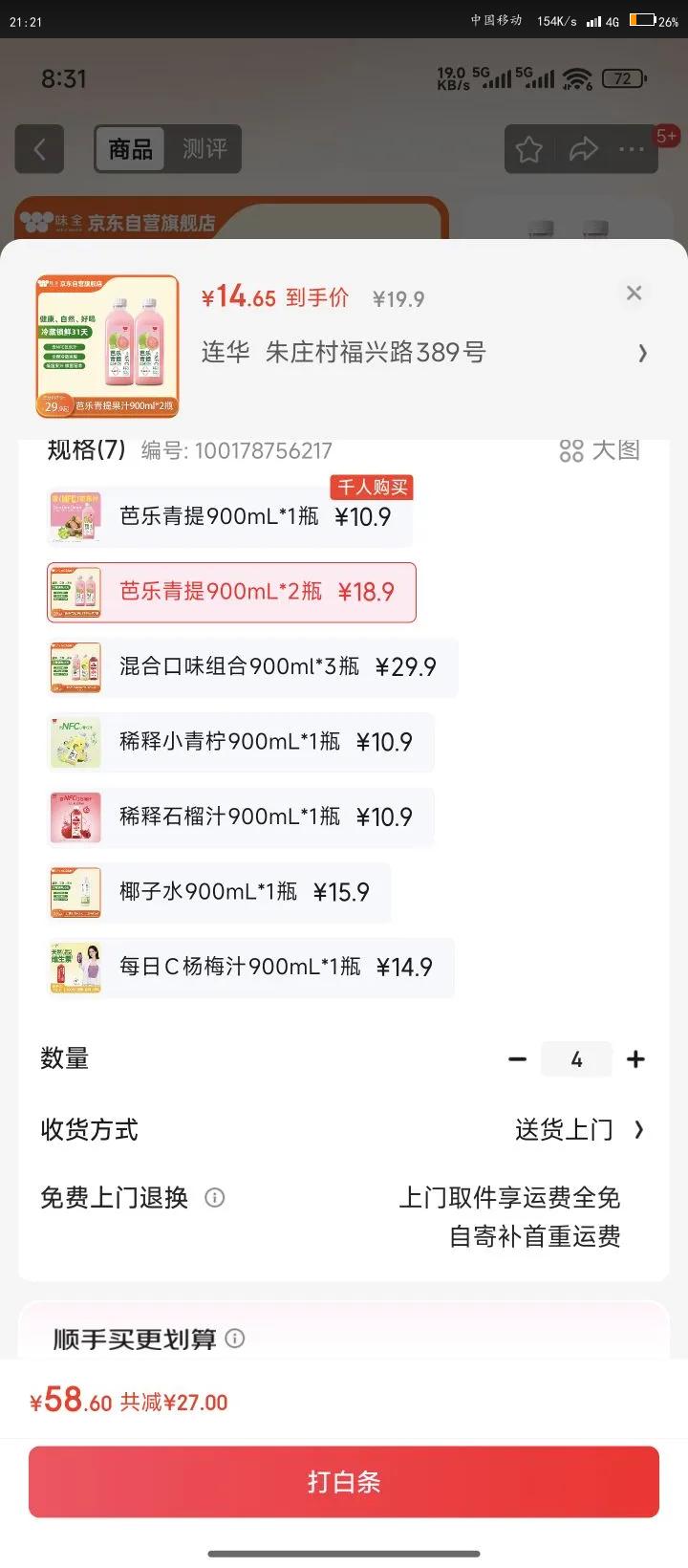View info about 免费上门退换
Image resolution: width=688 pixels, height=1568 pixels.
tap(215, 1198)
